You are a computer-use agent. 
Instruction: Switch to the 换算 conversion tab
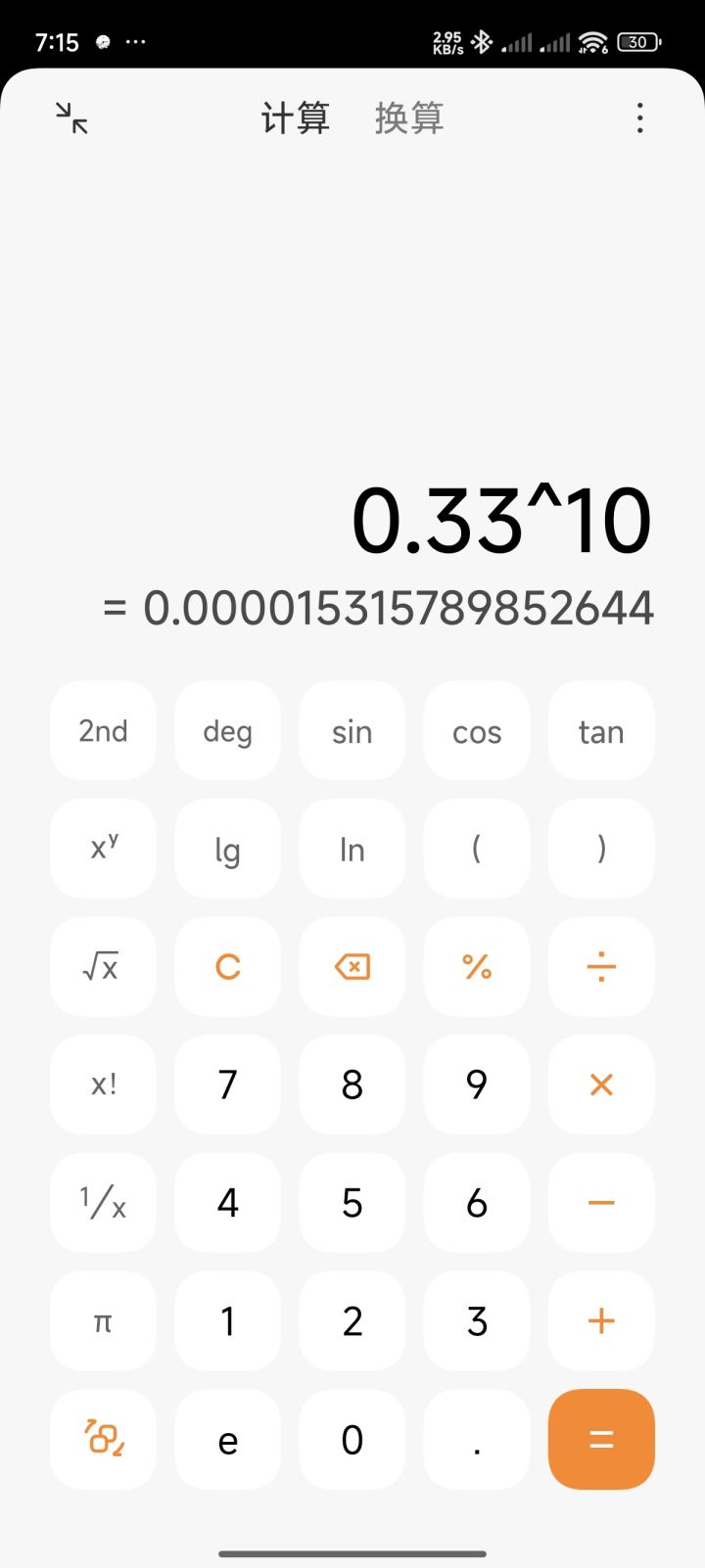click(408, 117)
